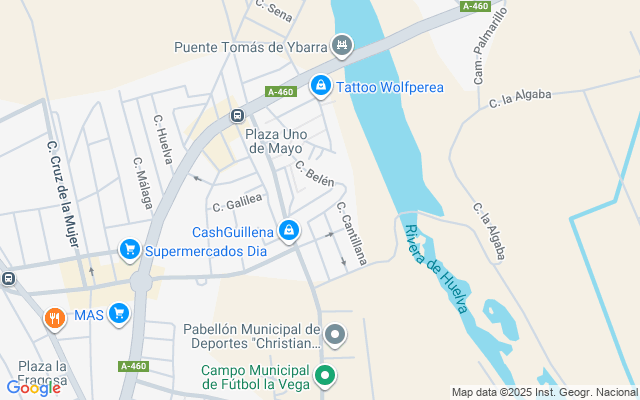Open the orange restaurant marker beside MAS

[55, 320]
